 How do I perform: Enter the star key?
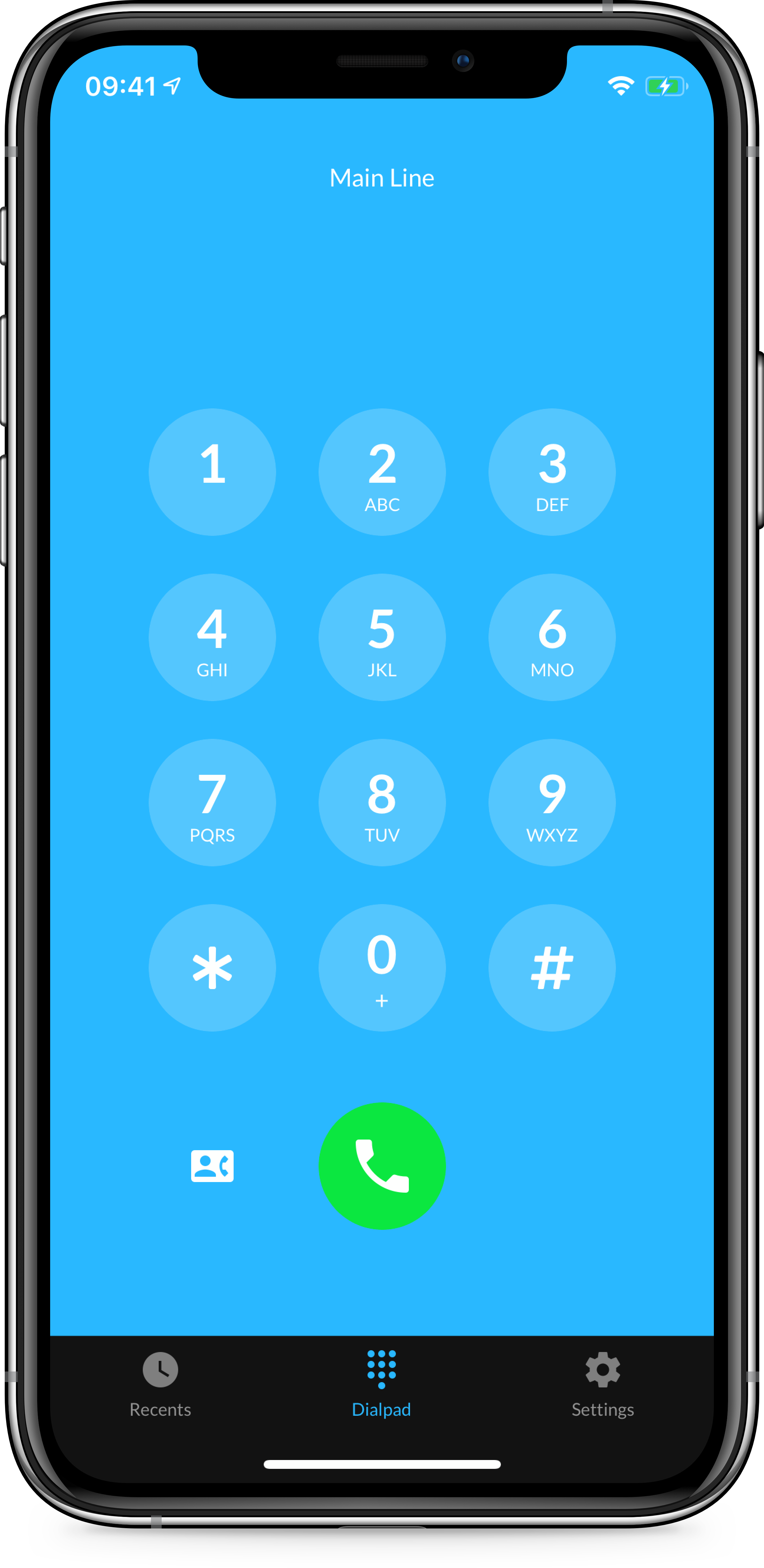pos(212,967)
